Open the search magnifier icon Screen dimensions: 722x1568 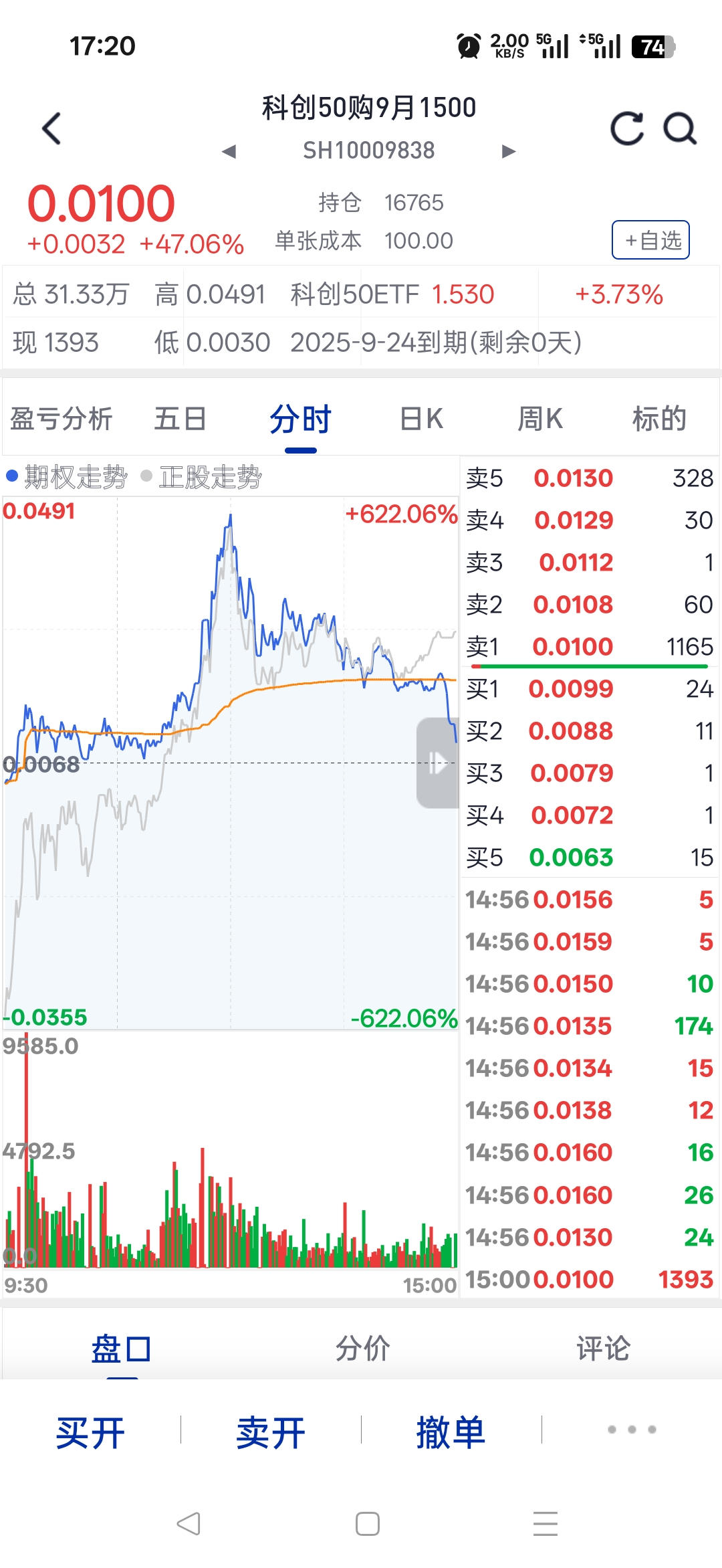[x=680, y=128]
